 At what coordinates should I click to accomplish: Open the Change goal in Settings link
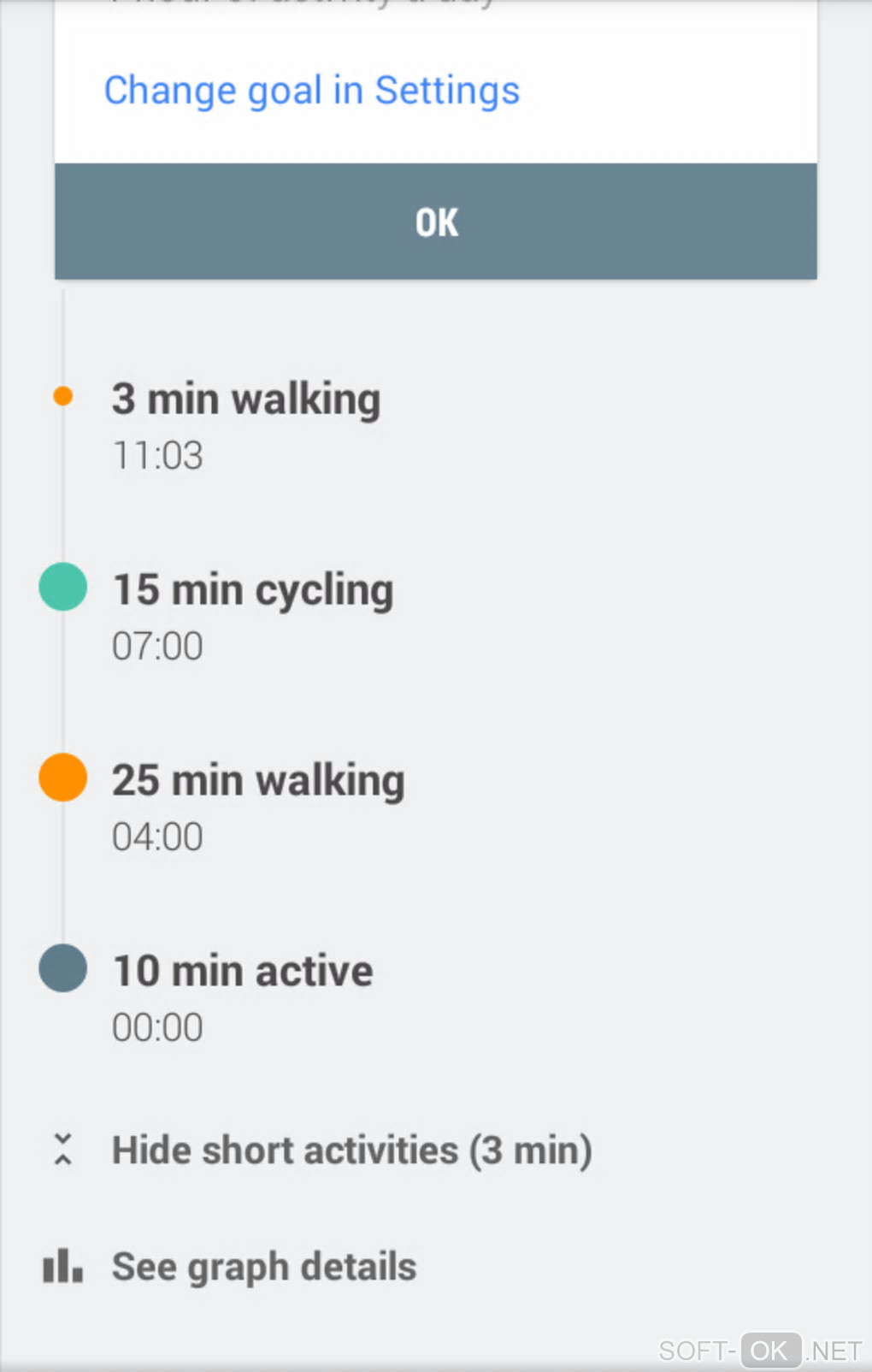311,91
